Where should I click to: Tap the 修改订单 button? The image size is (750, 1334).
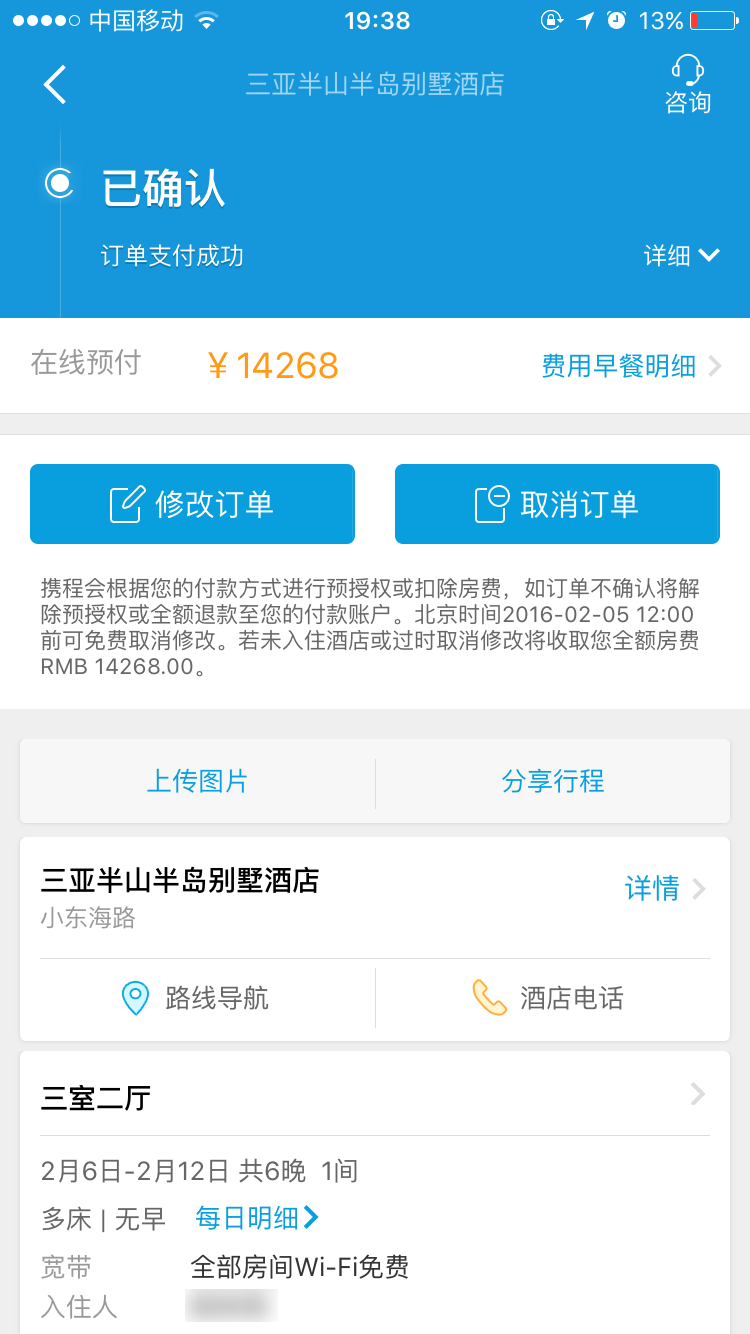click(192, 504)
